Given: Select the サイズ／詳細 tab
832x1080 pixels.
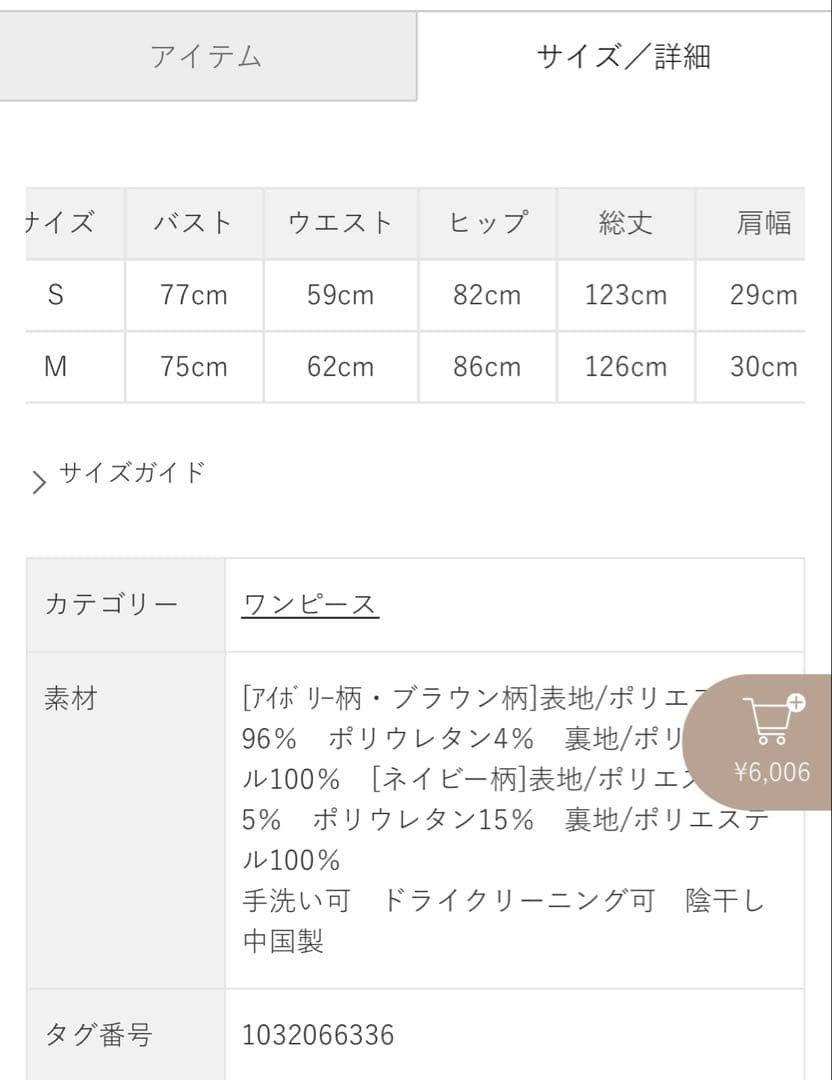Looking at the screenshot, I should [623, 56].
